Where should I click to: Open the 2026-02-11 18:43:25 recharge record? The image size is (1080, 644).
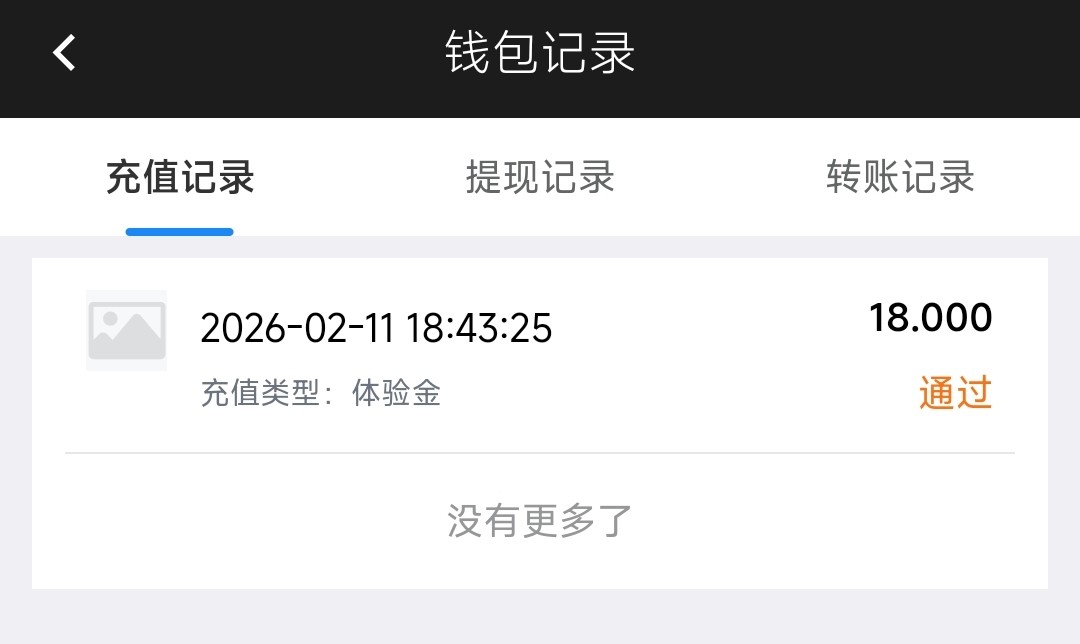coord(540,355)
